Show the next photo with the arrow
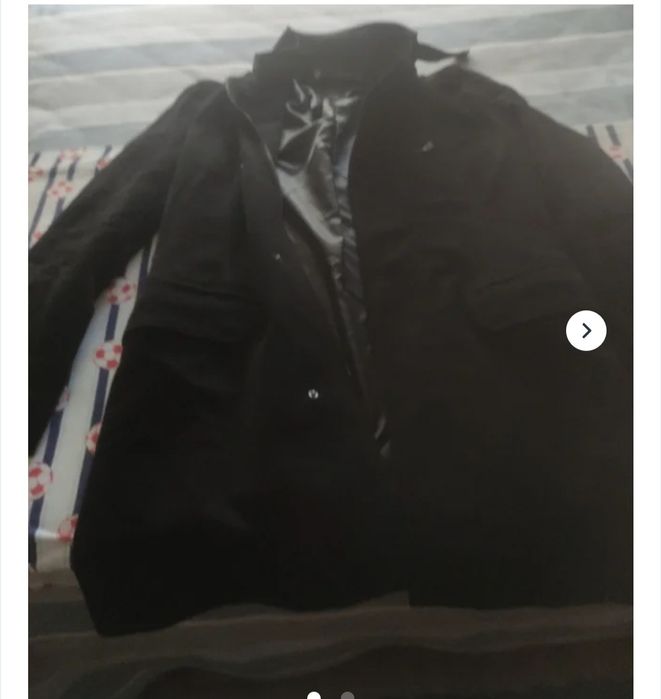The image size is (661, 699). [586, 330]
